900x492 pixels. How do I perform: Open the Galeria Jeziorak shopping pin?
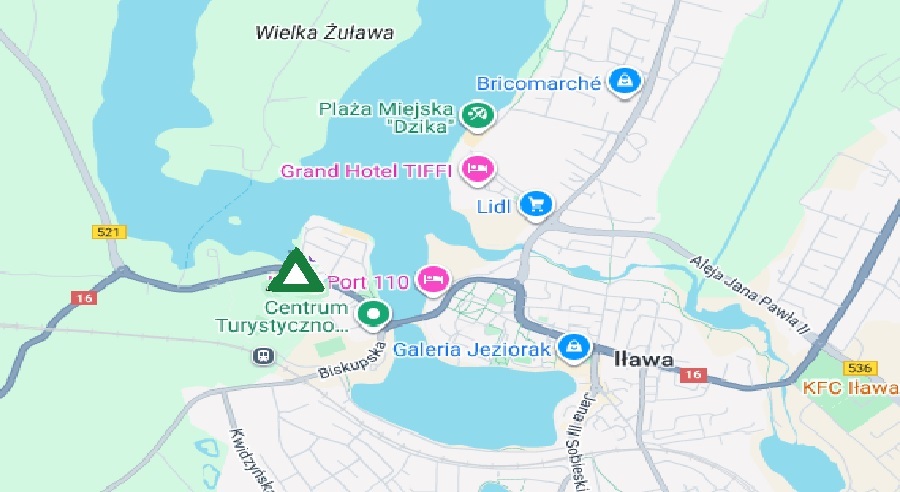tap(574, 347)
